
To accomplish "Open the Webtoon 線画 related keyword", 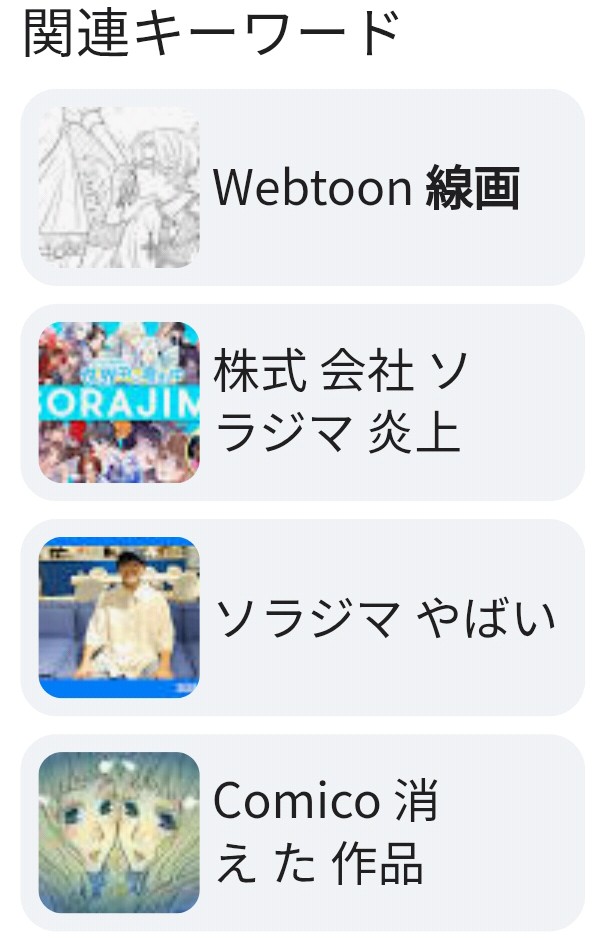I will coord(302,188).
